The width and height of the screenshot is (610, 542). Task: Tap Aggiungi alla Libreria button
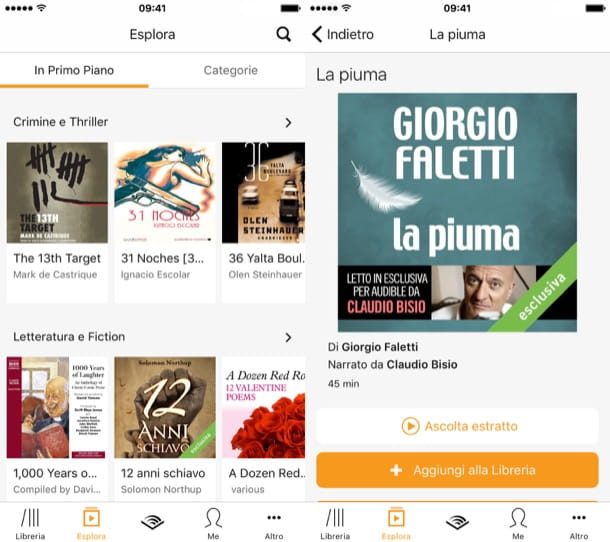[x=458, y=470]
